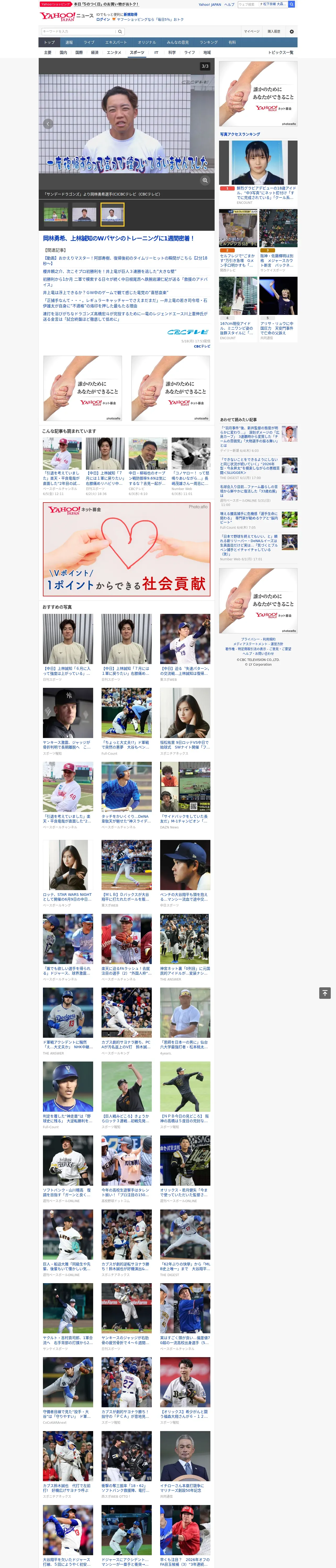This screenshot has width=336, height=1568.
Task: Tap the search magnifier icon beside keyword field
Action: coord(120,31)
